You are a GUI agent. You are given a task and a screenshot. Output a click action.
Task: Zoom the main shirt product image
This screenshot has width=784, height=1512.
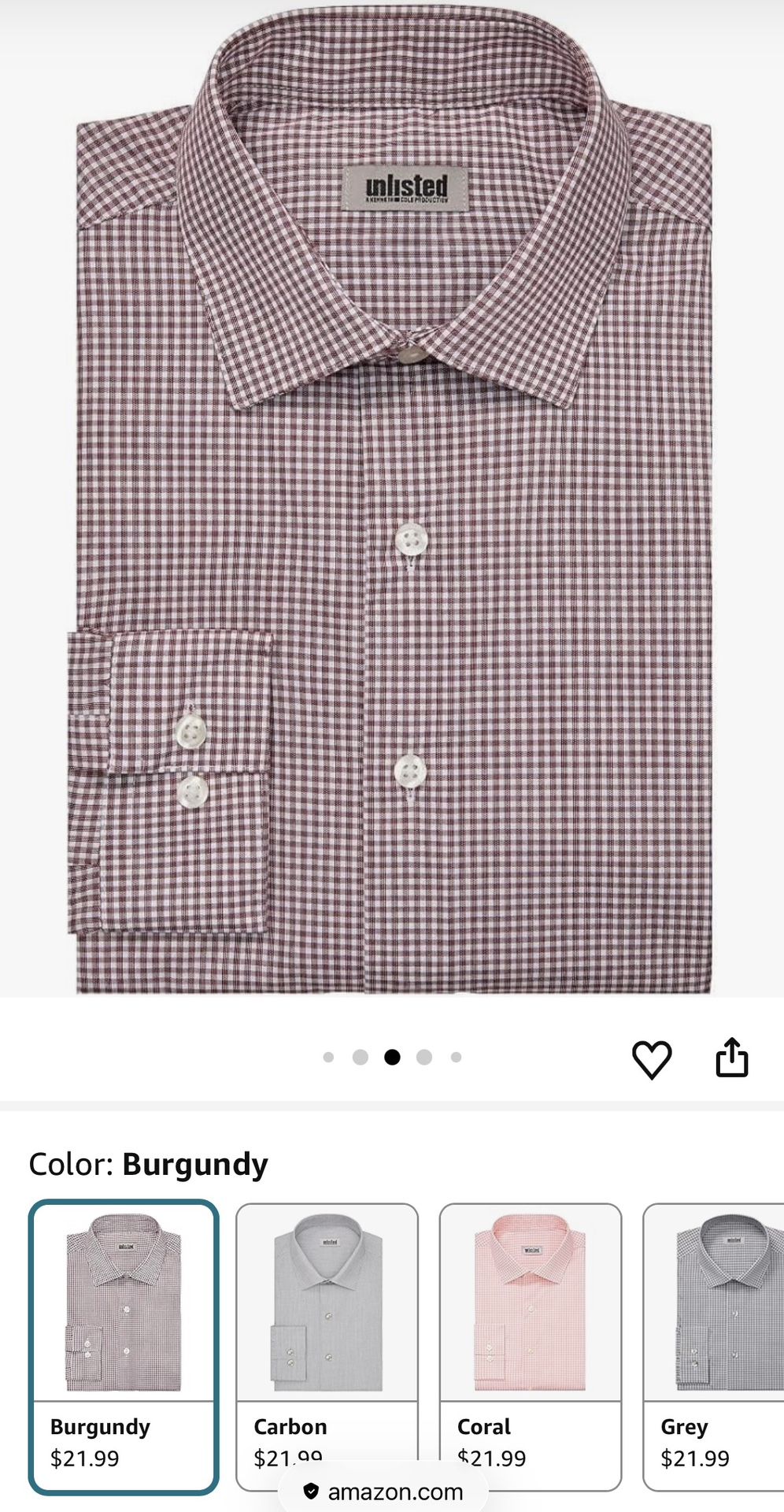(x=392, y=504)
